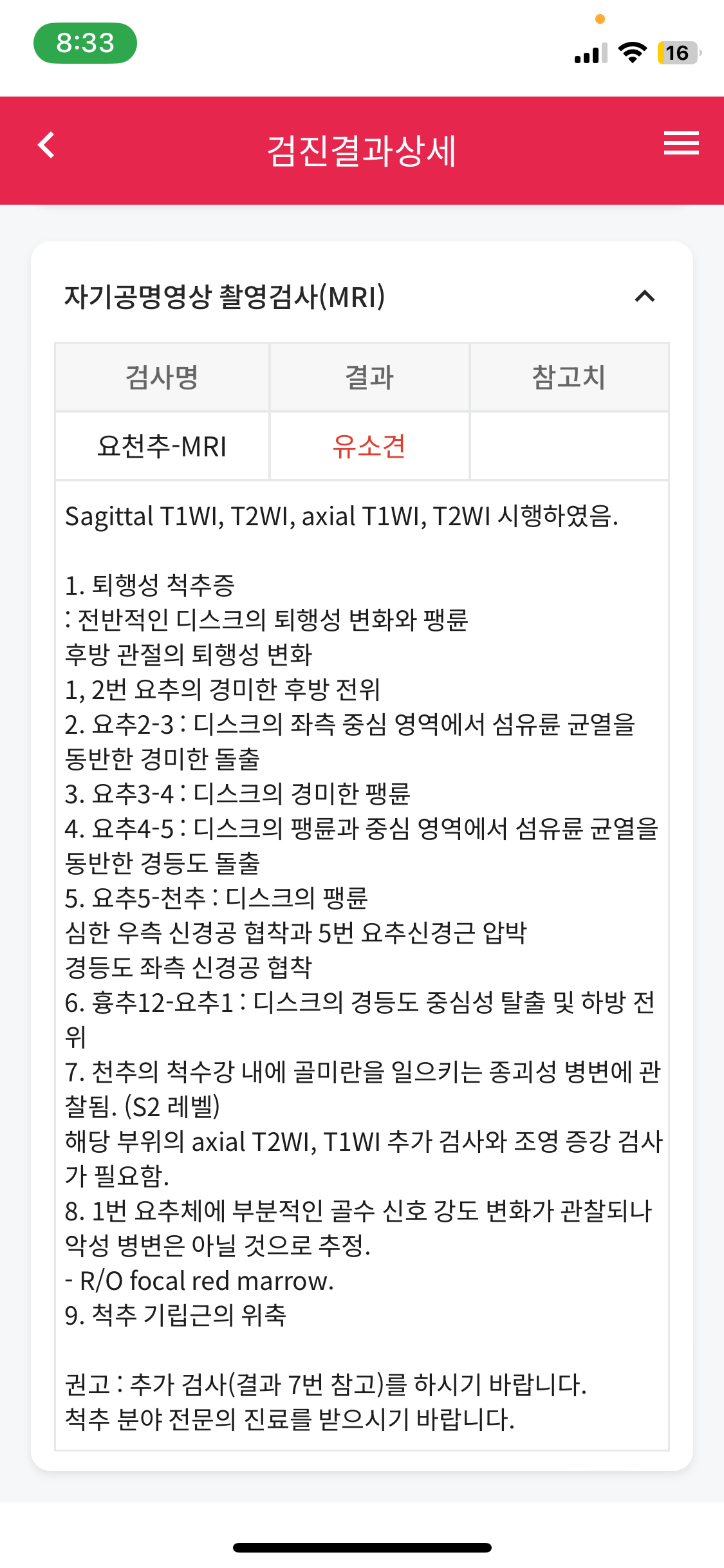The height and width of the screenshot is (1568, 724).
Task: Open the hamburger menu
Action: click(x=681, y=143)
